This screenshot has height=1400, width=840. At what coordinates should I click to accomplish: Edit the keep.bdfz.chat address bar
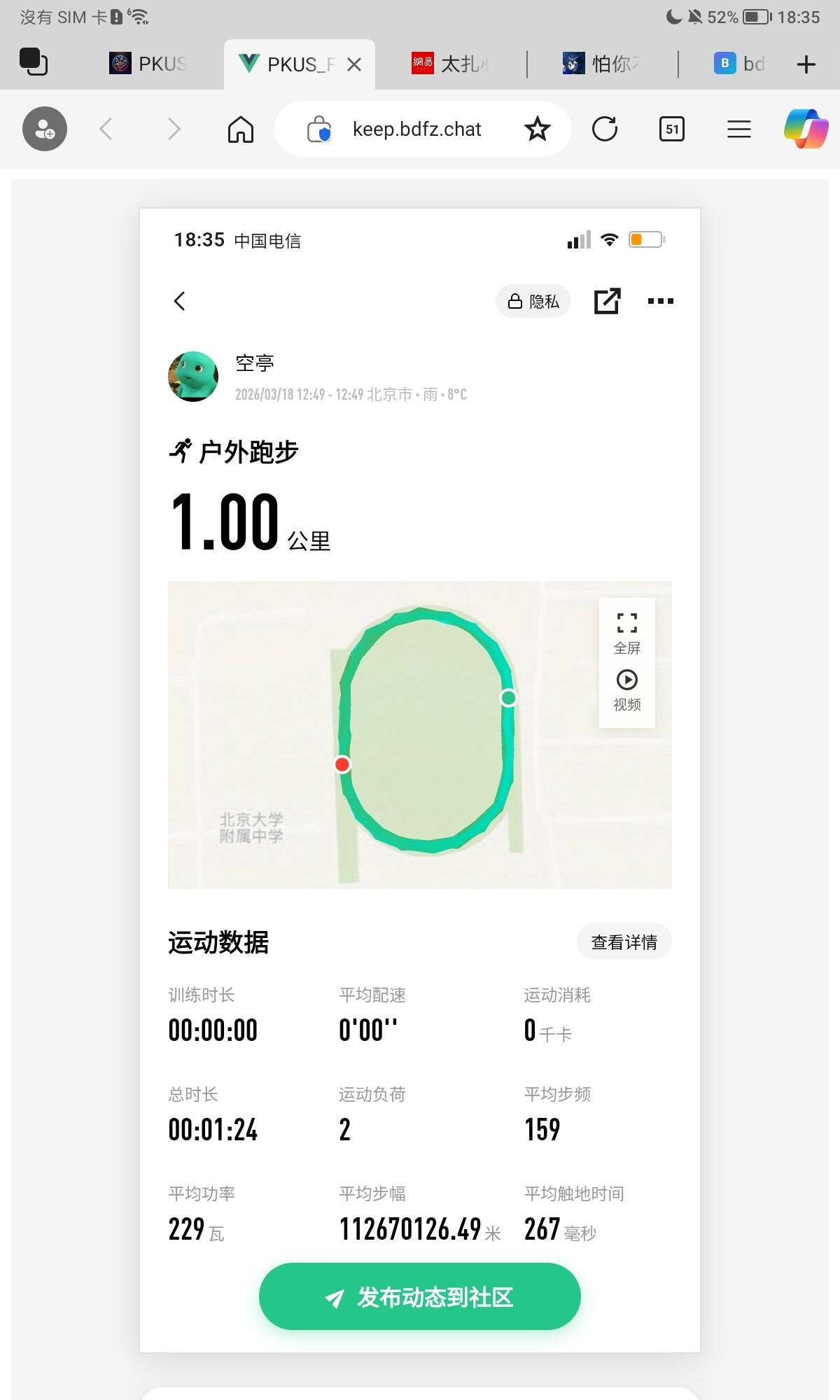point(416,129)
